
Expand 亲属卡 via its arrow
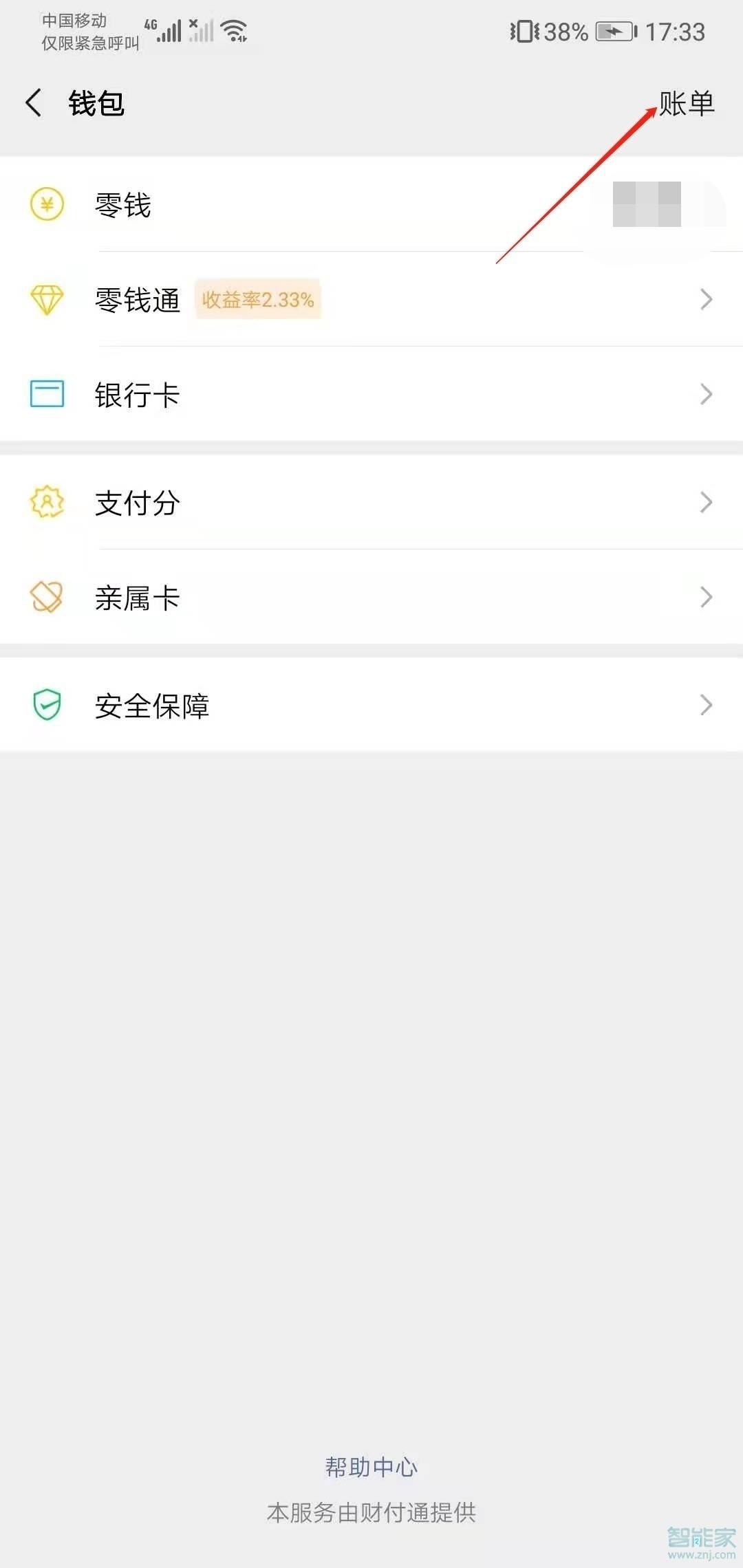[x=707, y=598]
